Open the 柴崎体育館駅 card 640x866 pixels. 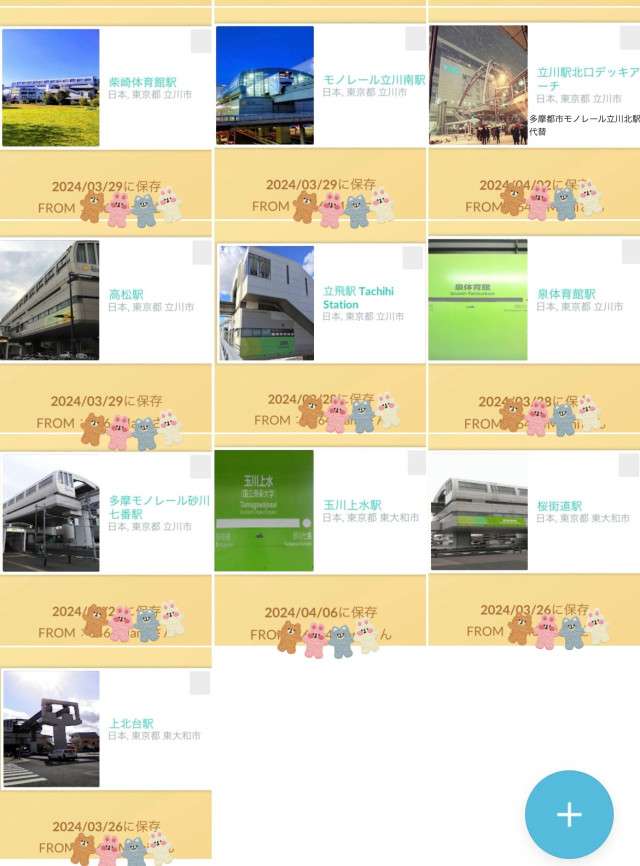pos(142,82)
